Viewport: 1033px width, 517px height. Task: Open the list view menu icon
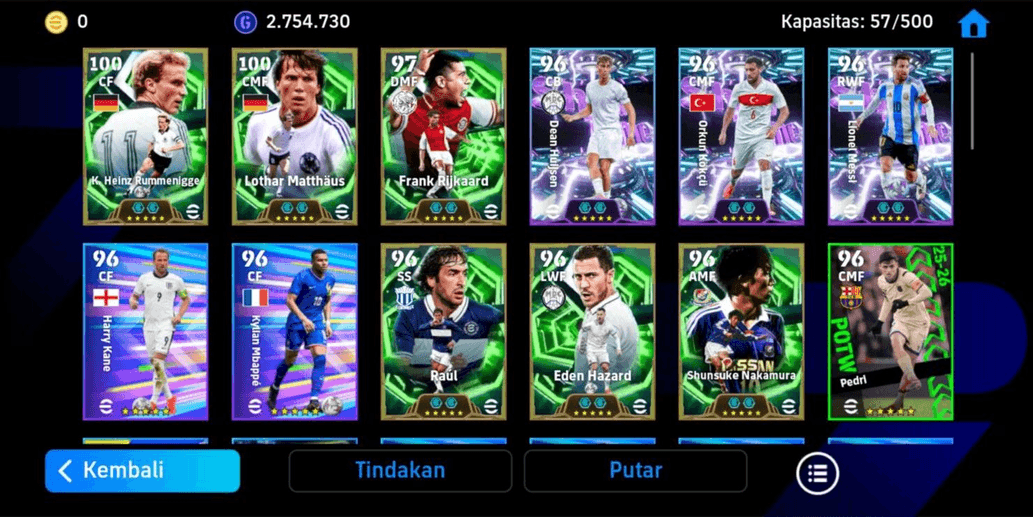click(x=817, y=473)
